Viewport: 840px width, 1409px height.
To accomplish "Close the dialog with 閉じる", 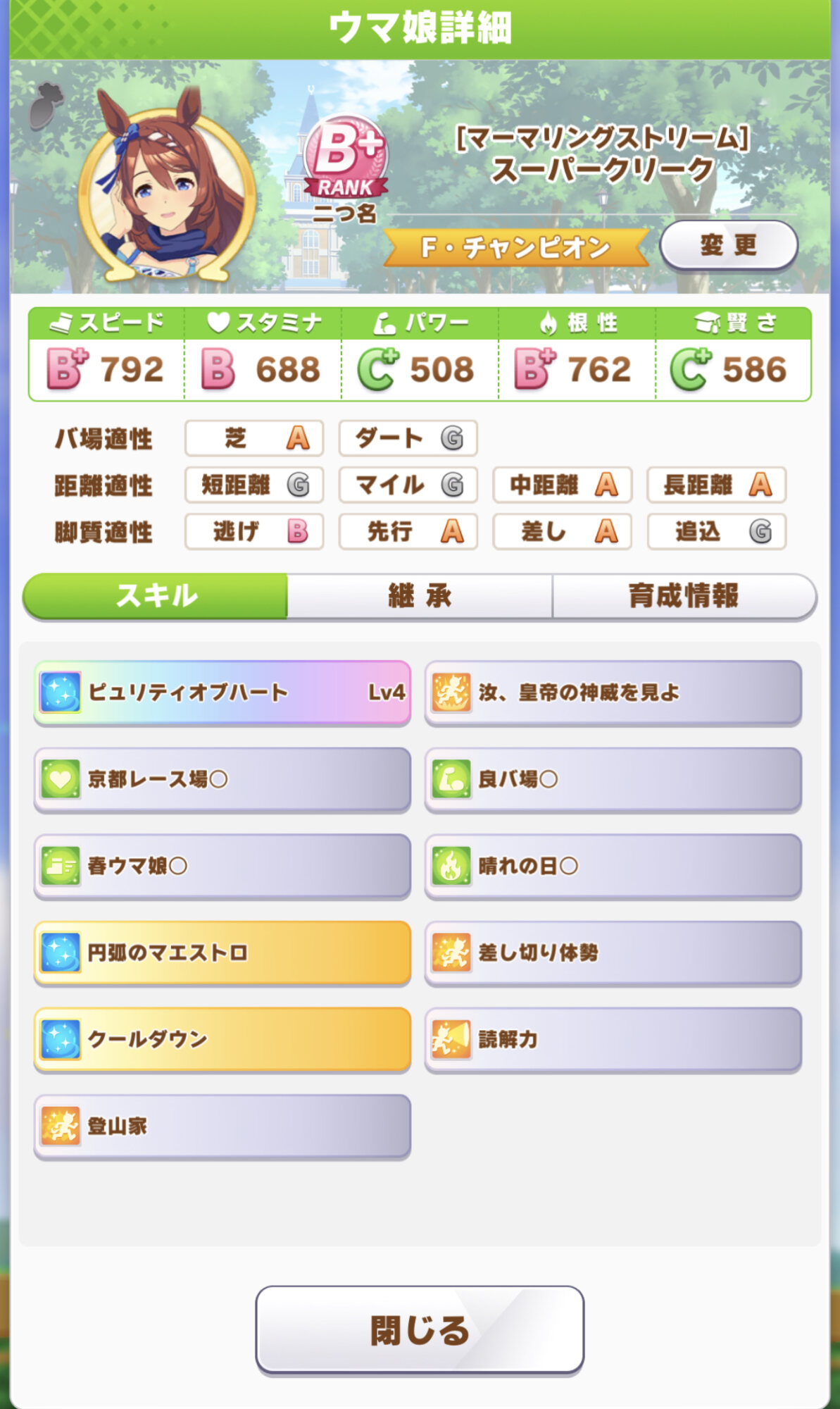I will [x=420, y=1329].
